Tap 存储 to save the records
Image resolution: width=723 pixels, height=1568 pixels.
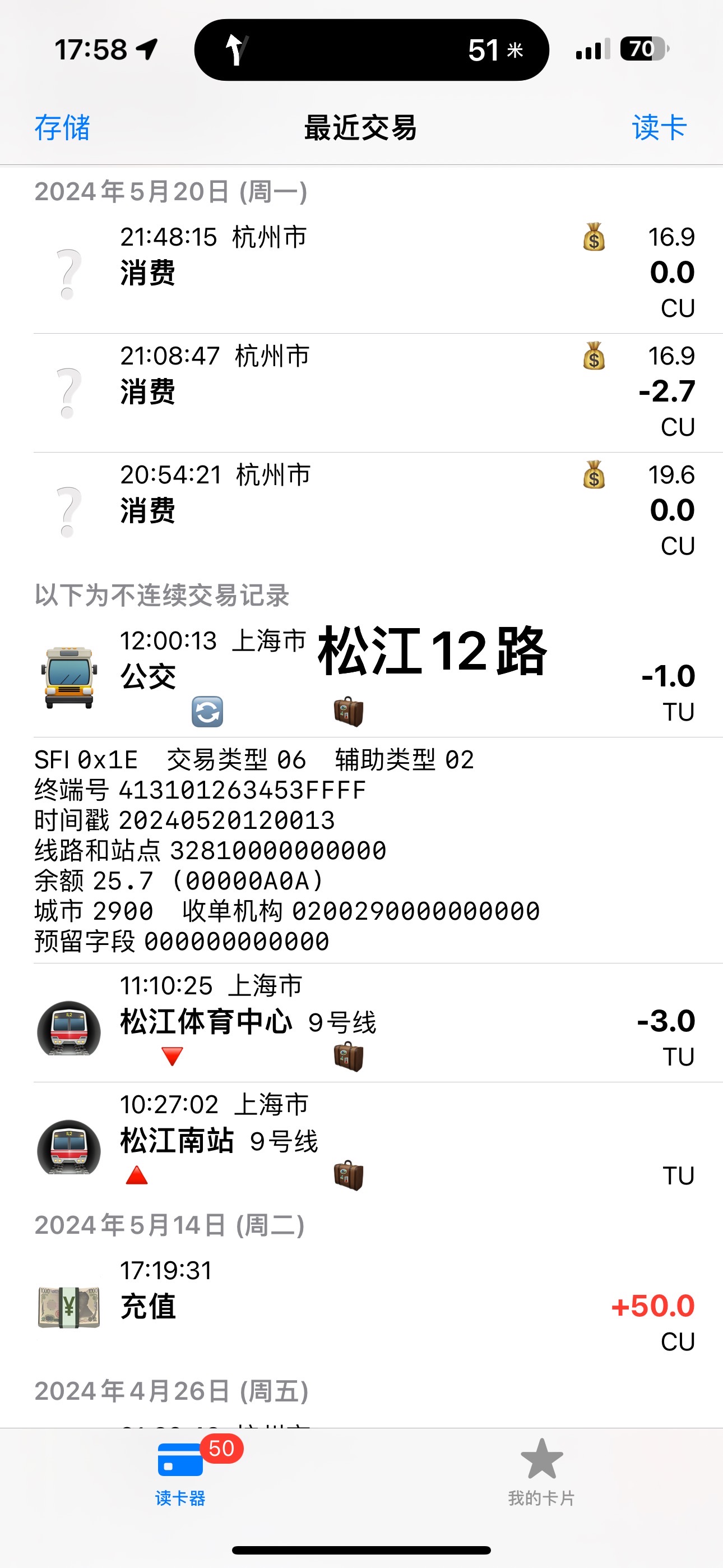62,128
